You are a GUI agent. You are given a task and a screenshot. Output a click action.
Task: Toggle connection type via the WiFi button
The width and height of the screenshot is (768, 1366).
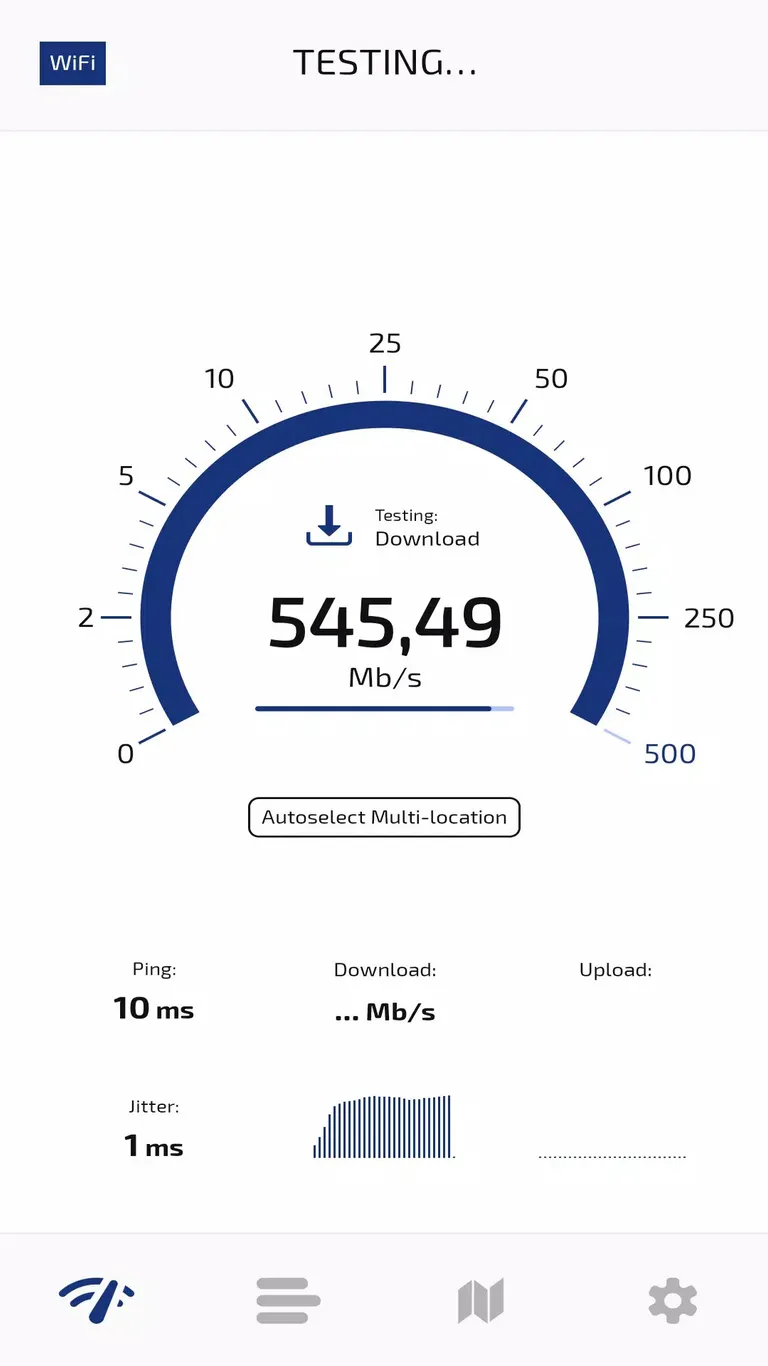[72, 63]
